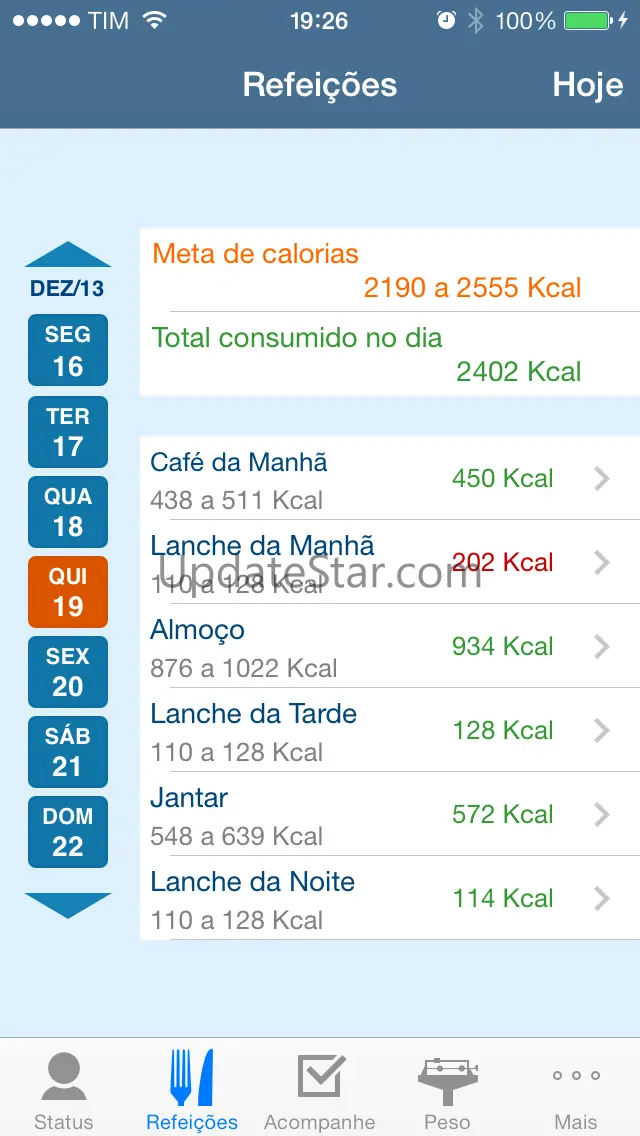Select TER 17 in the day list
The width and height of the screenshot is (640, 1136).
68,431
